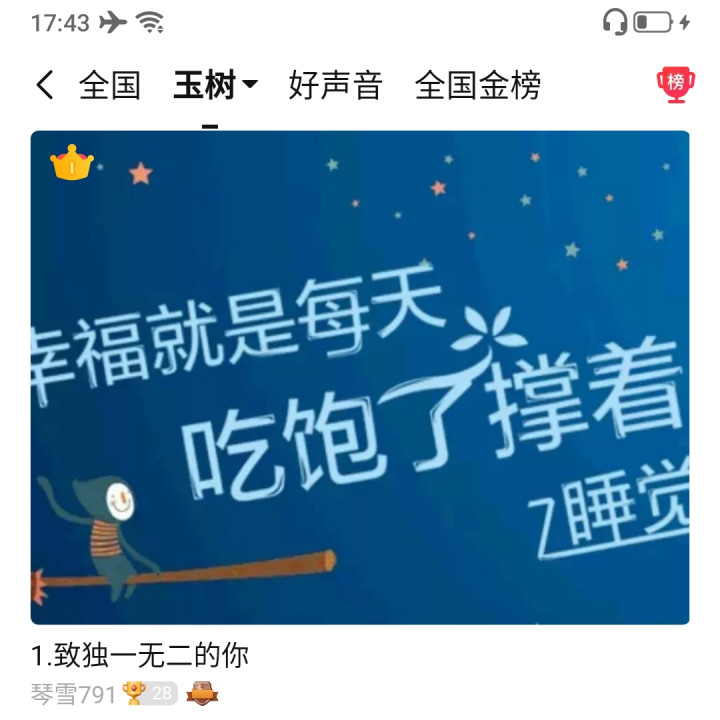Screen dimensions: 720x720
Task: View singer 琴雪791's profile
Action: (x=73, y=694)
